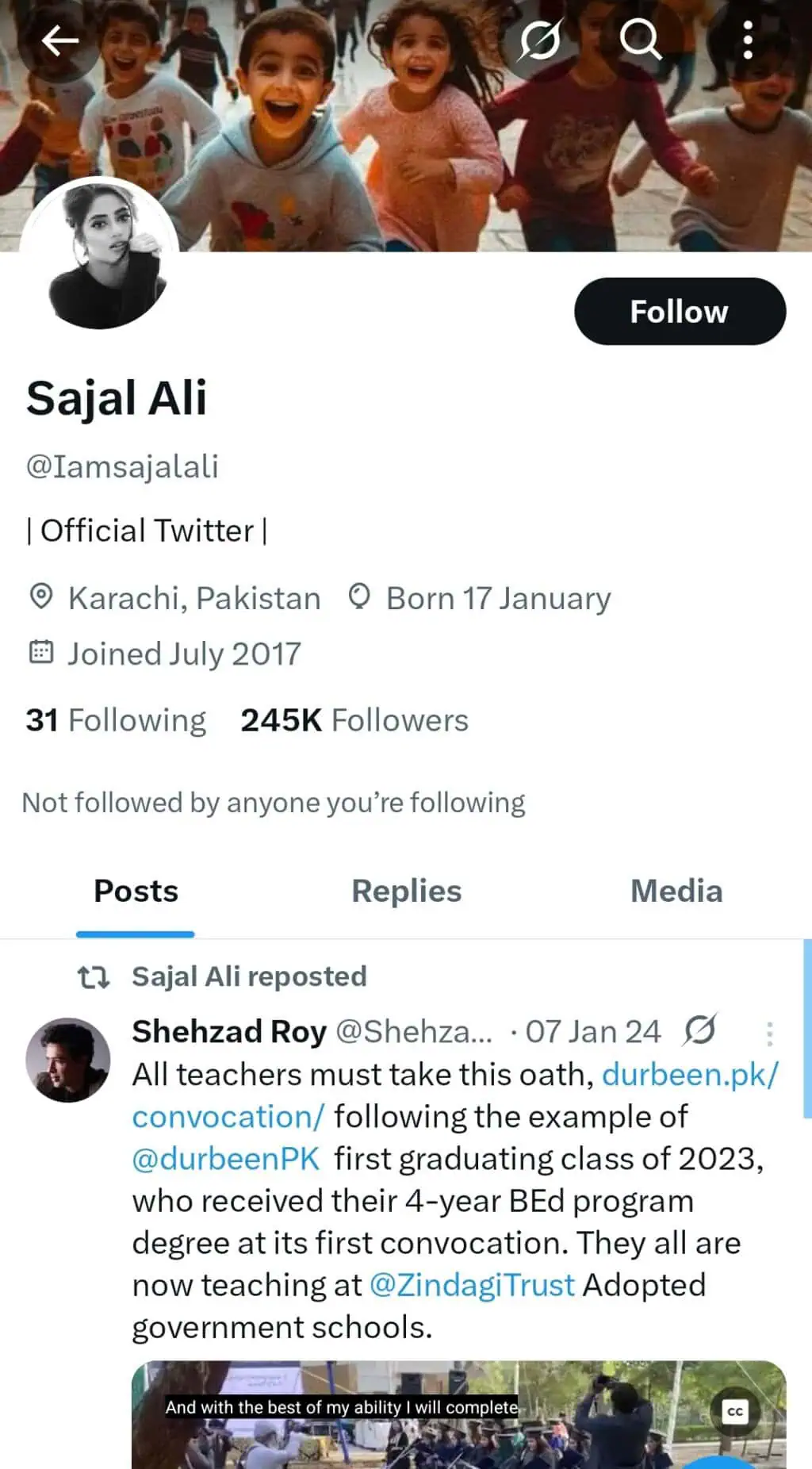Toggle captions on the post video
The image size is (812, 1469).
(735, 1412)
